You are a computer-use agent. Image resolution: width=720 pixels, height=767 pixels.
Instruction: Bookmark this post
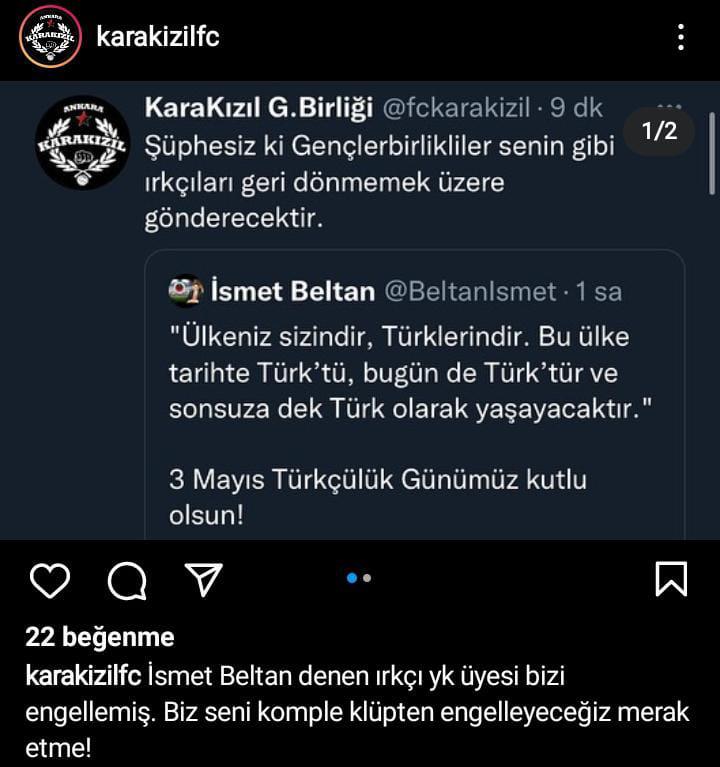(671, 578)
